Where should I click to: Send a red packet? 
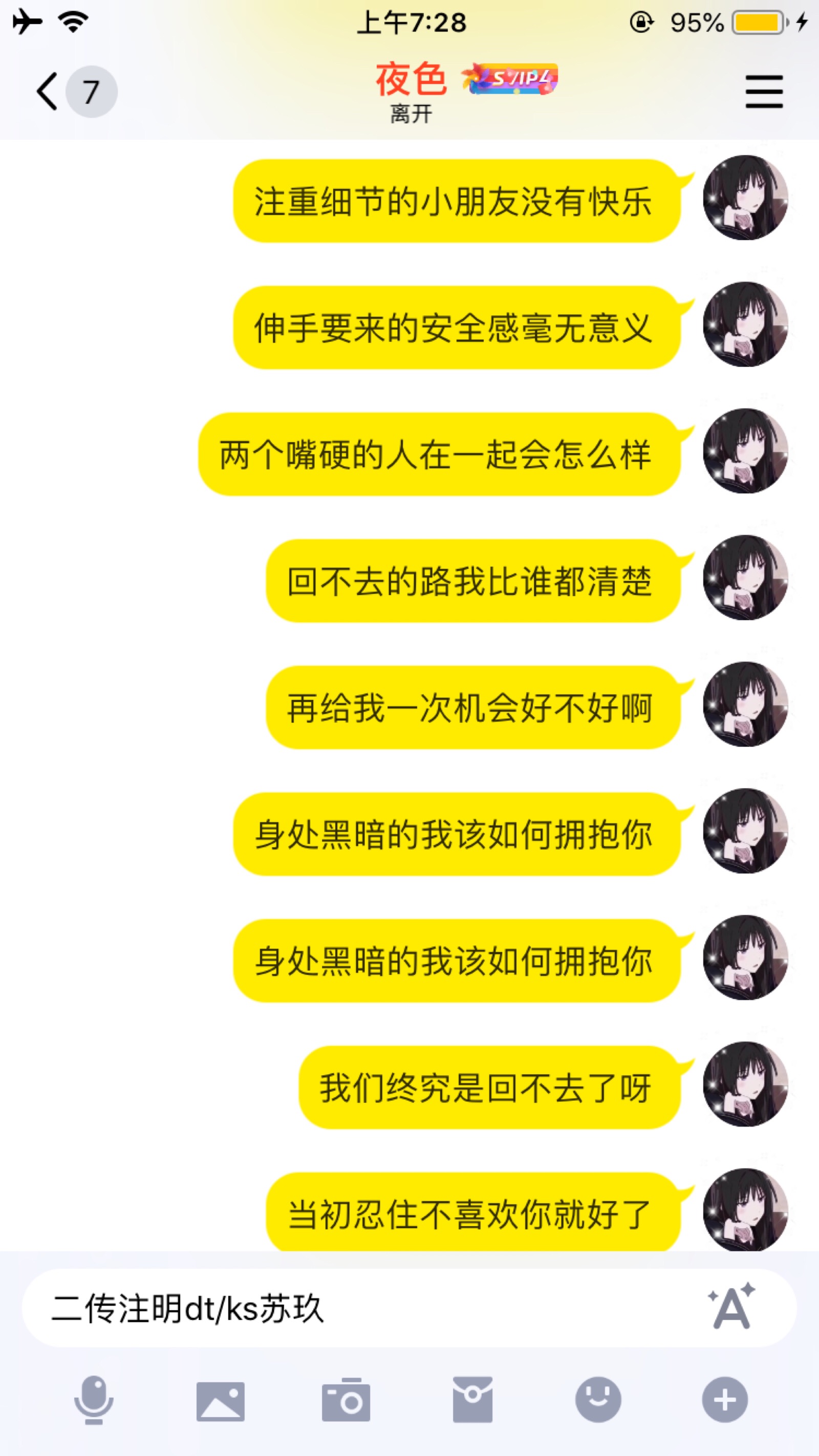point(472,1401)
